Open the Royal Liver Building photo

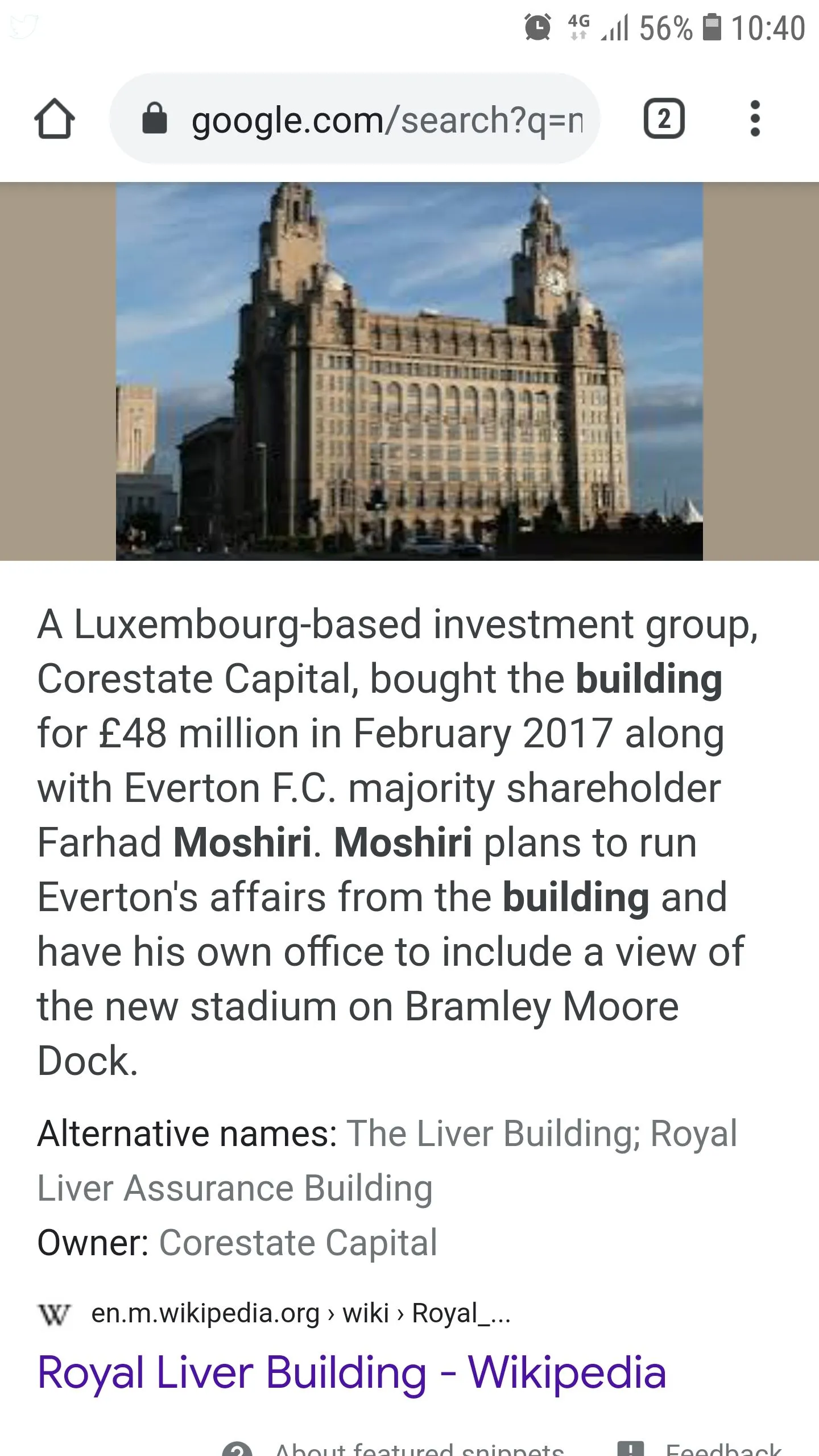(409, 371)
